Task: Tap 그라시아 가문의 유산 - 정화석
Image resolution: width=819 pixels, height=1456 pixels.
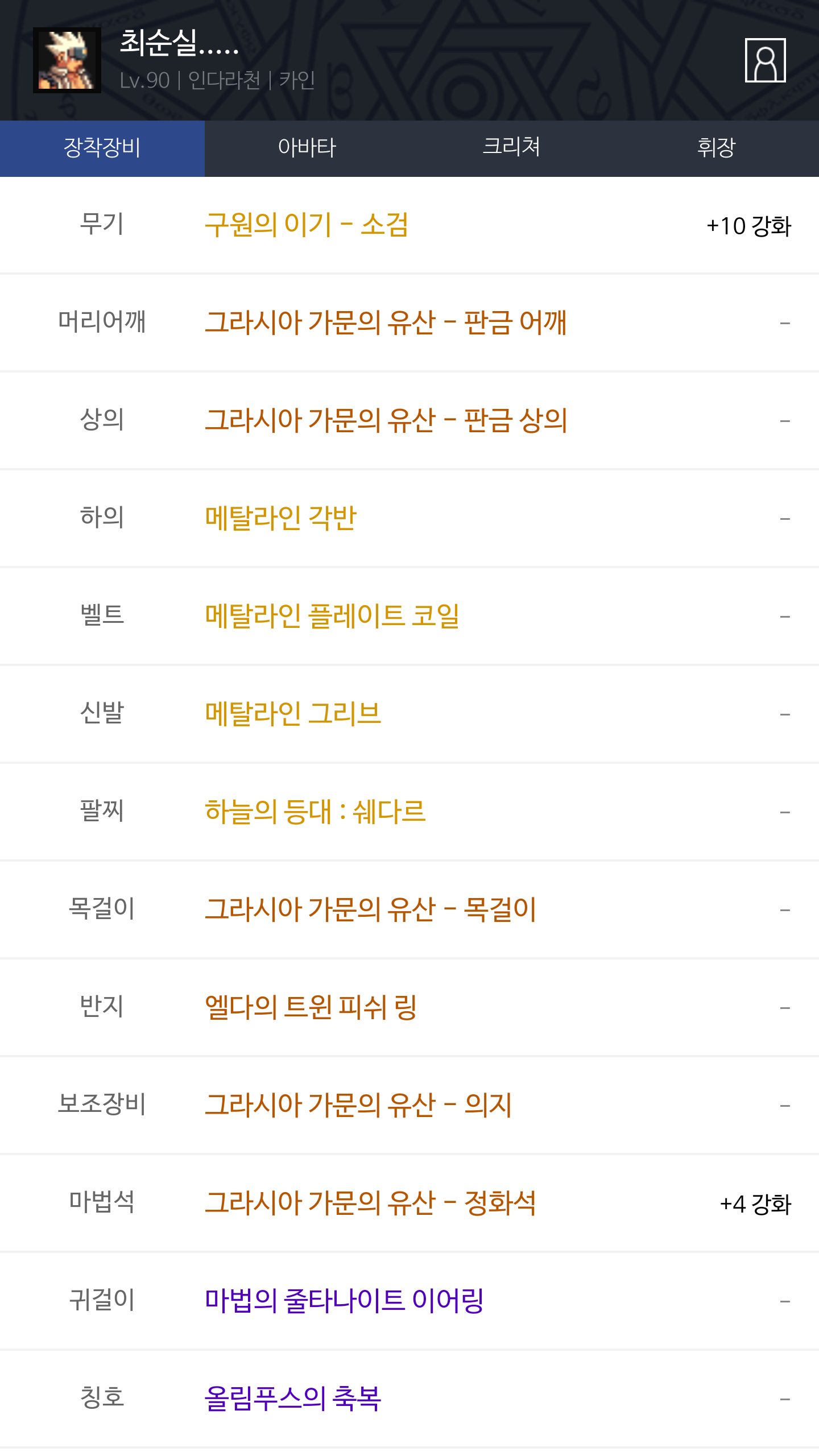Action: [x=370, y=1203]
